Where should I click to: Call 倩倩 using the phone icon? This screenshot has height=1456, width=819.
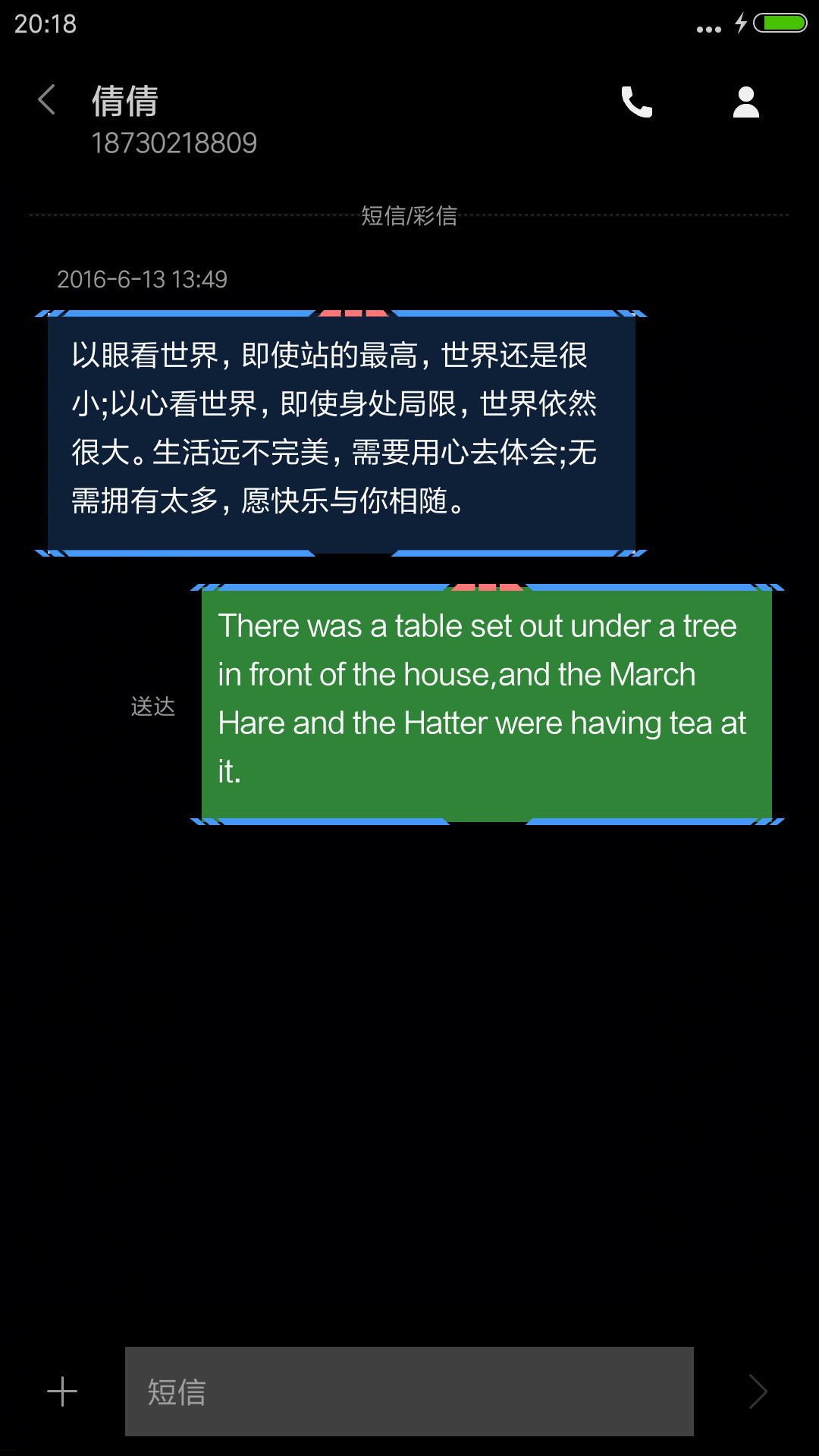pyautogui.click(x=637, y=102)
